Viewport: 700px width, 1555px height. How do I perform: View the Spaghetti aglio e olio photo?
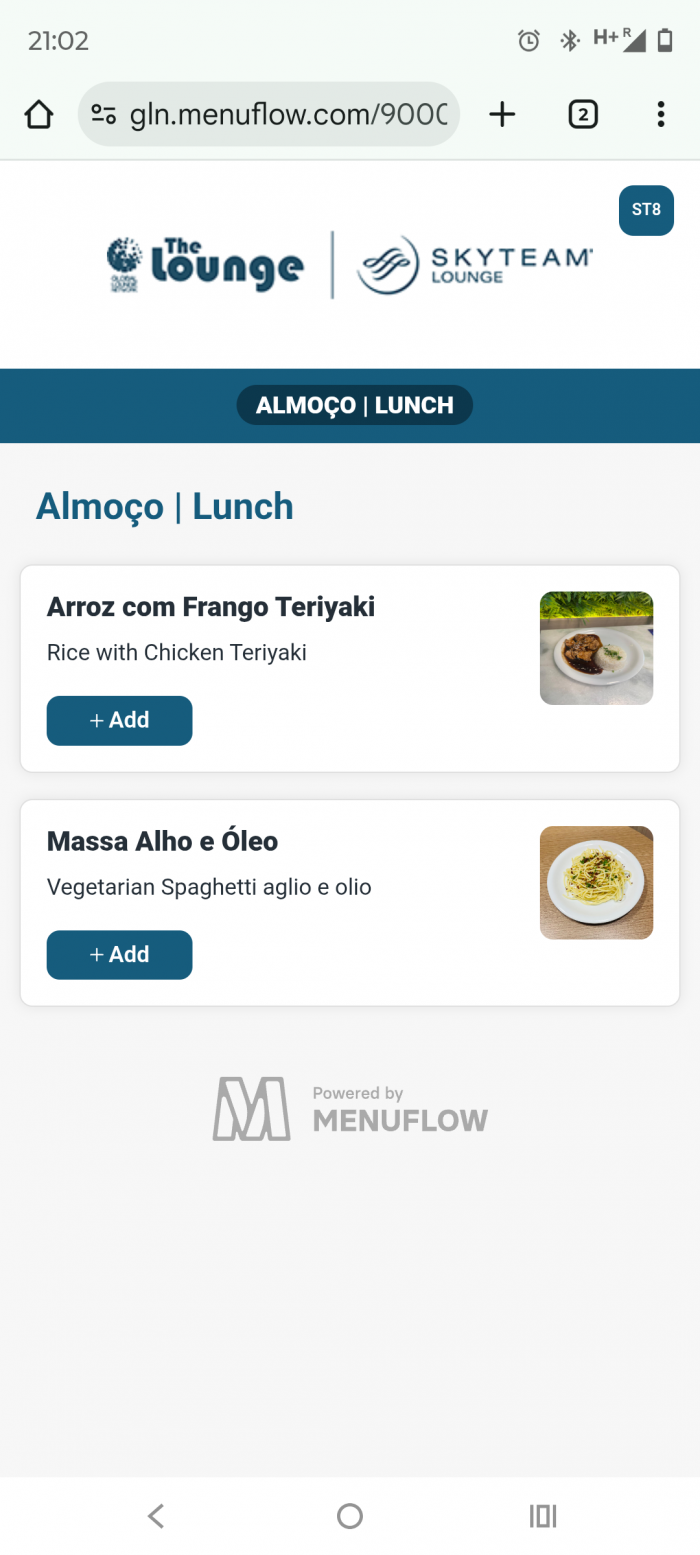[x=596, y=882]
